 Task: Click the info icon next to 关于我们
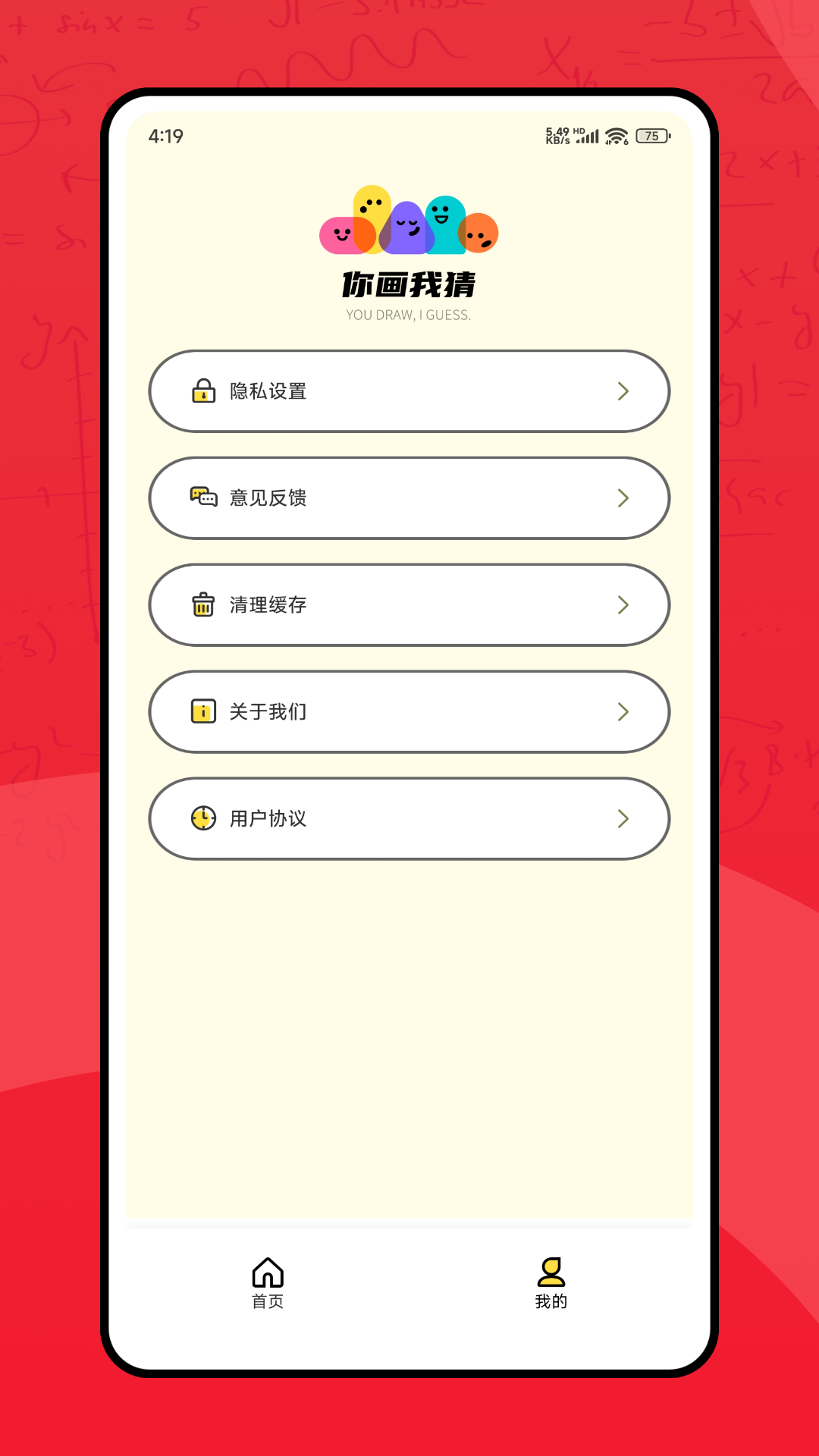[x=202, y=712]
